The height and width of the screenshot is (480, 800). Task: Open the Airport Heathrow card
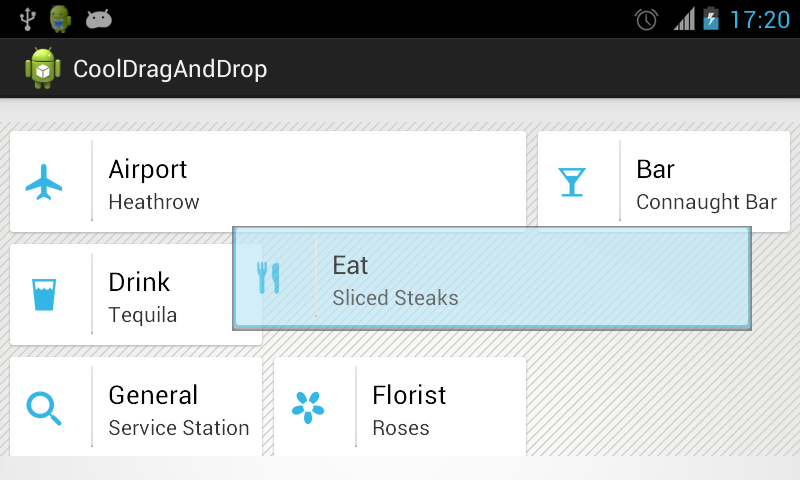tap(267, 180)
